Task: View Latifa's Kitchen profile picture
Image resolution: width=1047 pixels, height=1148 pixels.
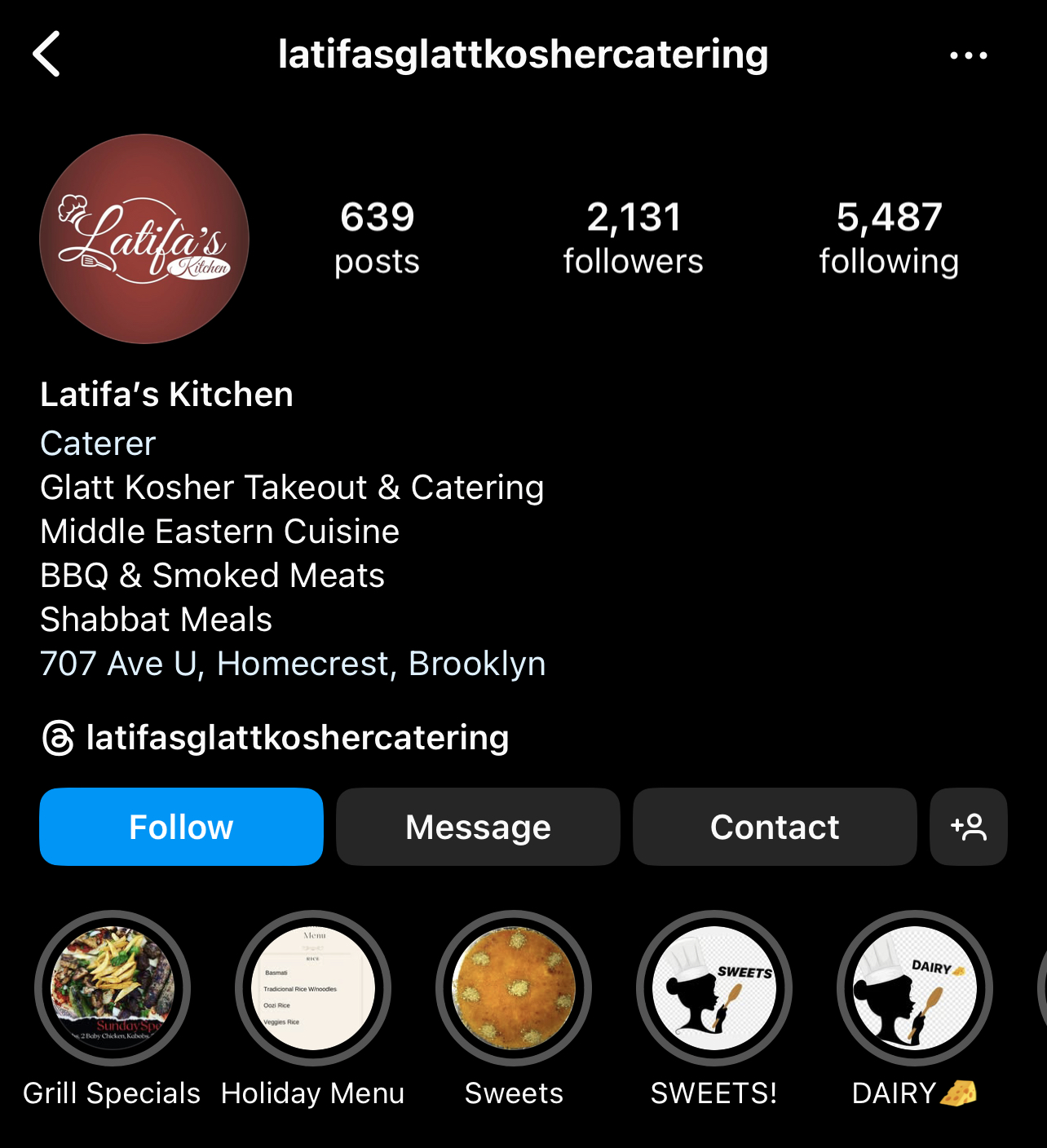Action: point(144,239)
